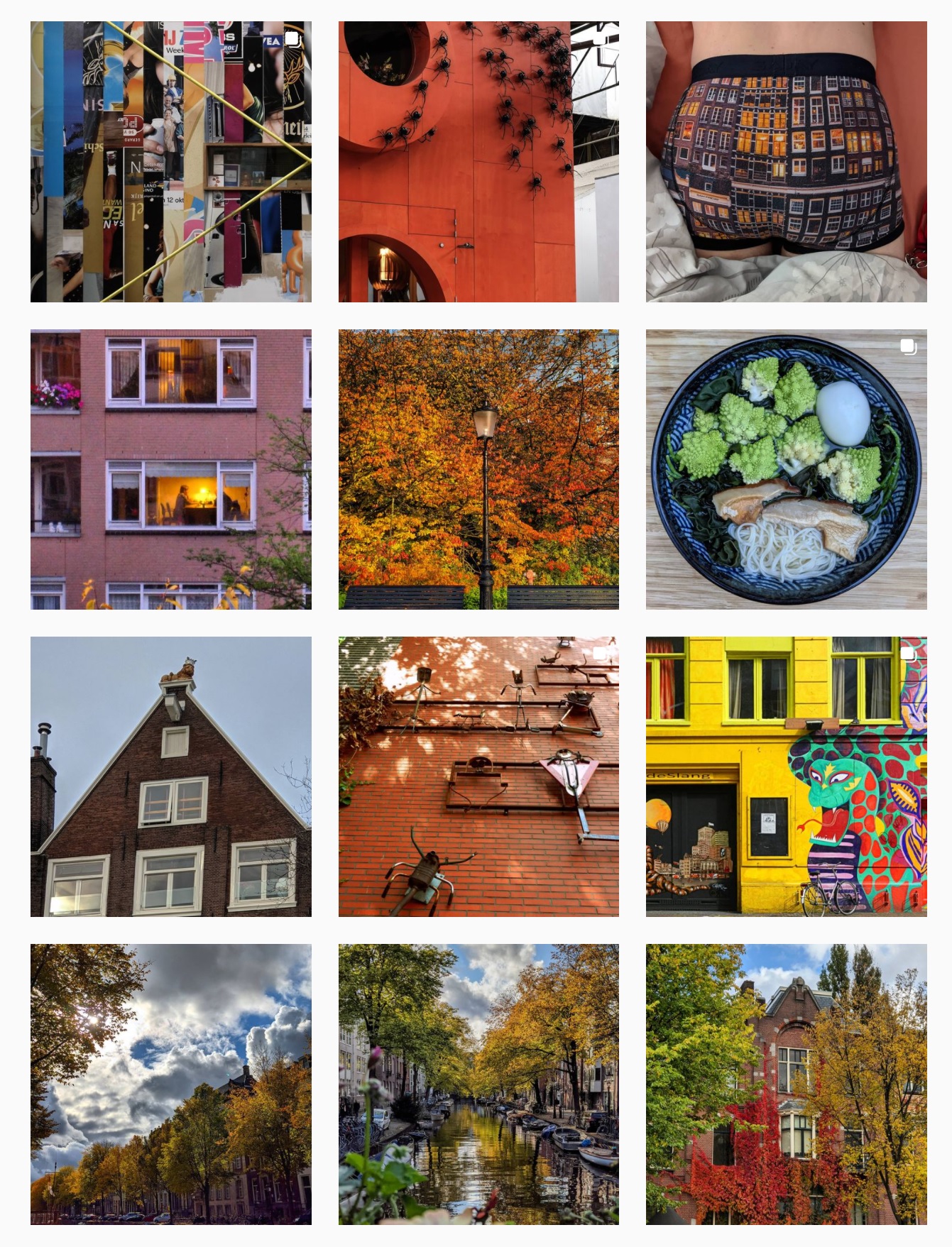The height and width of the screenshot is (1247, 952).
Task: Open the house with red ivy post
Action: click(x=786, y=1084)
